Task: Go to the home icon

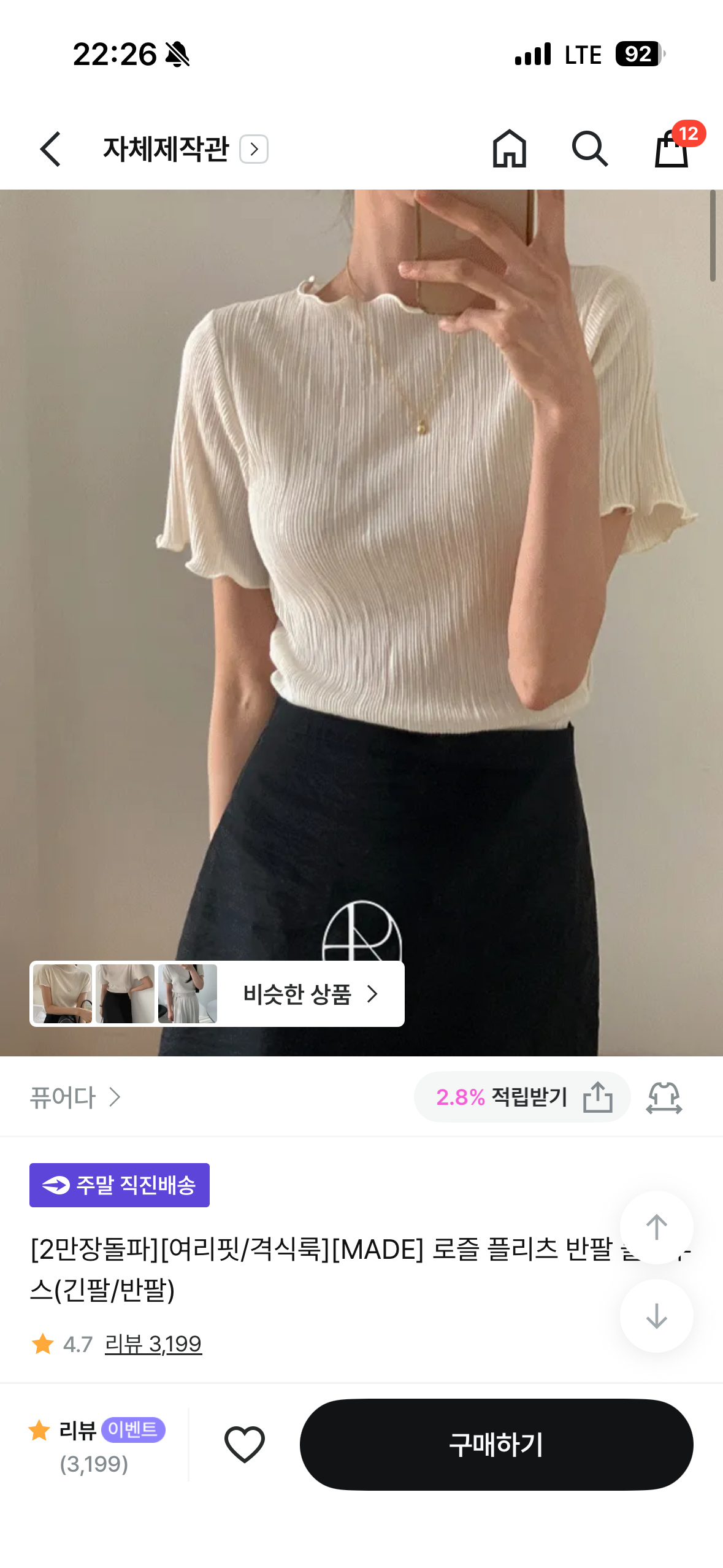Action: (509, 149)
